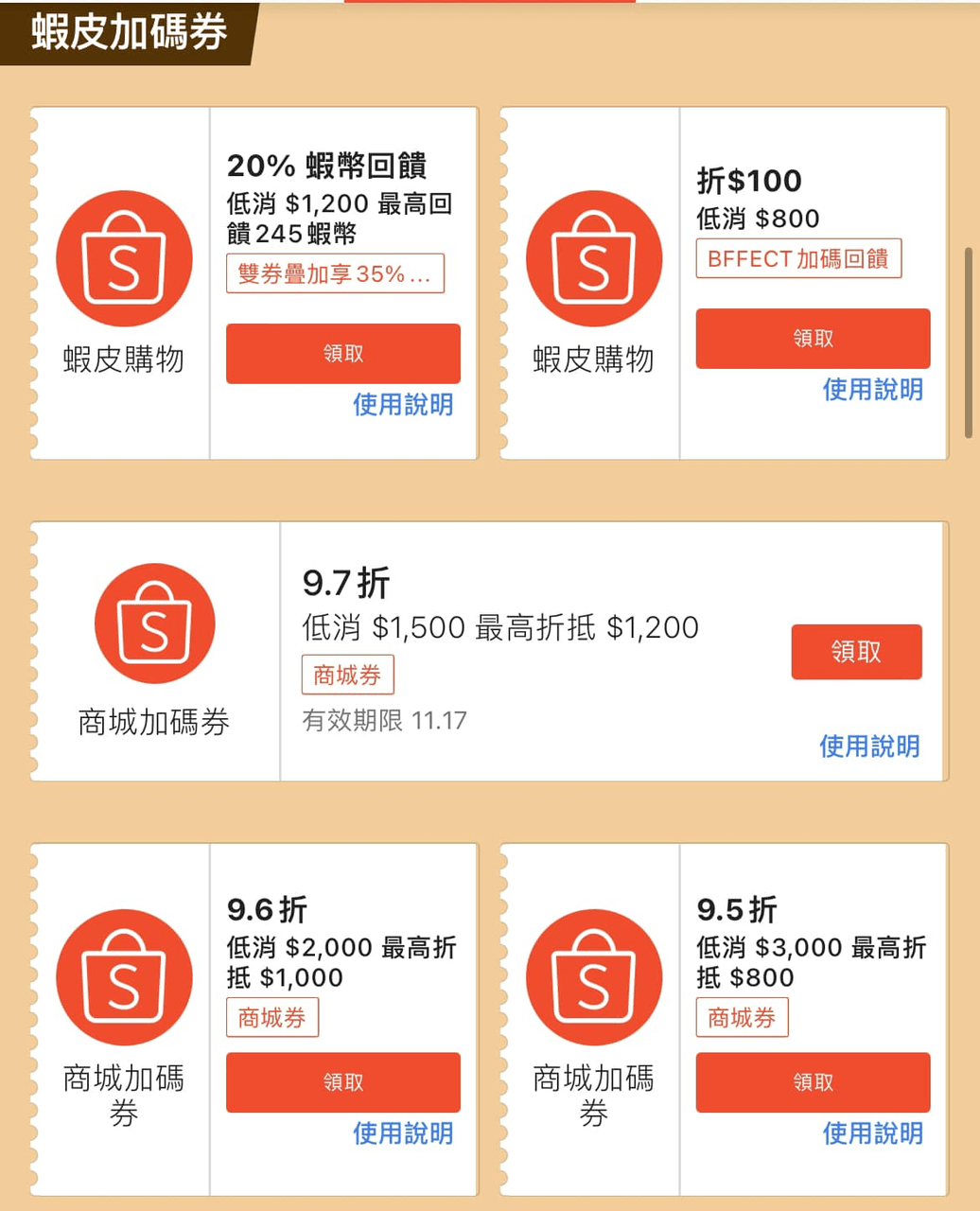Claim the 9.5折 coupon via 領取

813,1082
